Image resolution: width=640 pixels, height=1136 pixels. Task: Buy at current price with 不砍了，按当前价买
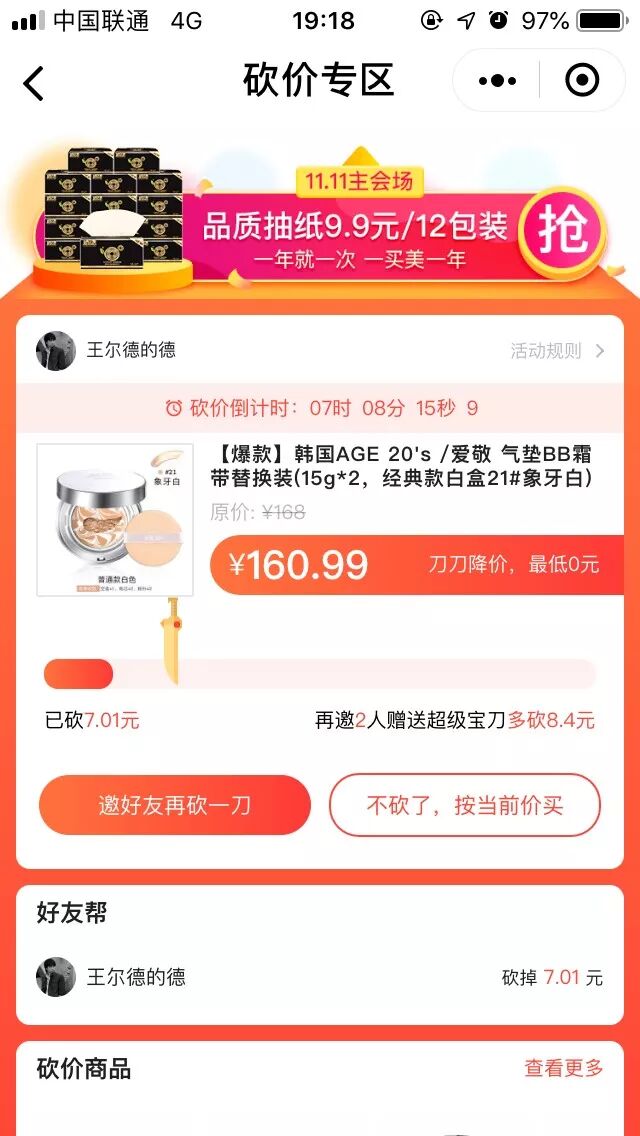point(465,805)
